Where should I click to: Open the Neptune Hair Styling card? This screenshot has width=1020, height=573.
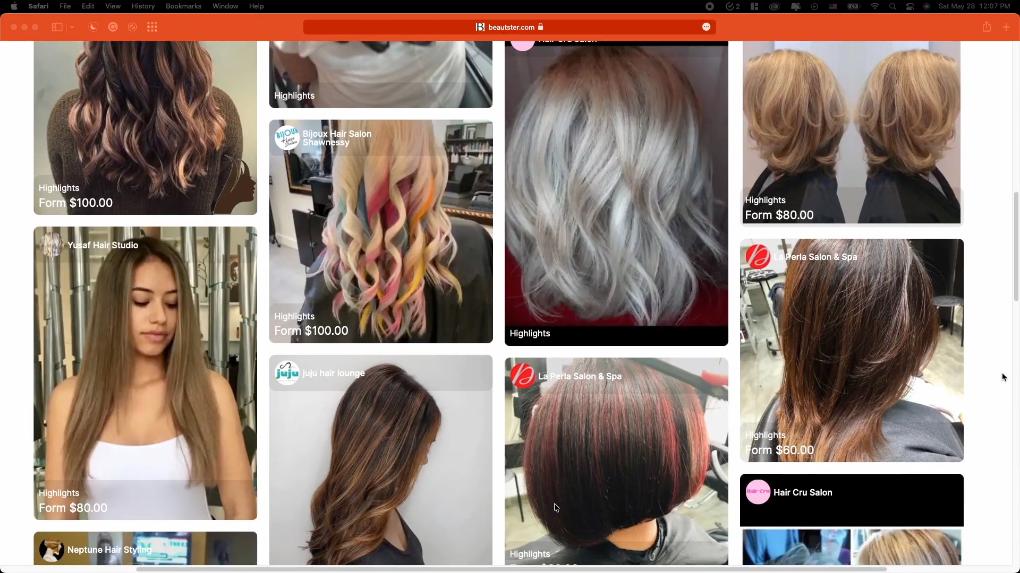[x=145, y=548]
